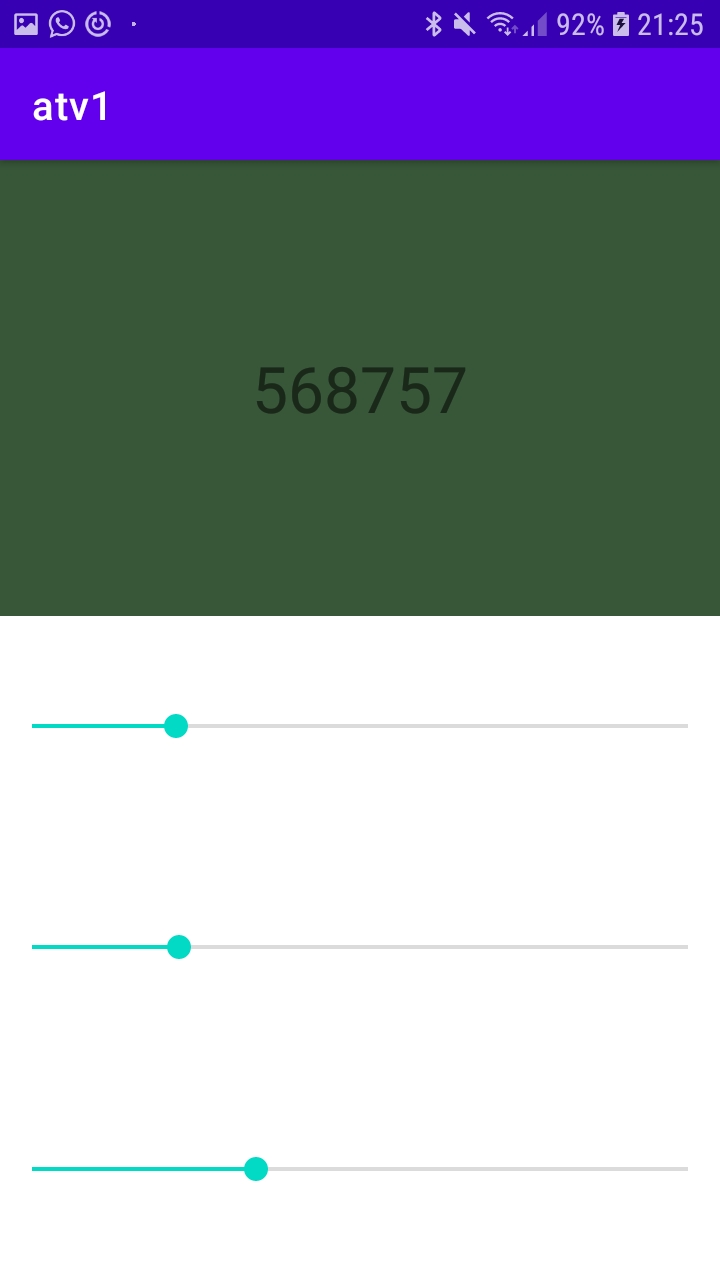Select the Wi-Fi signal icon

click(500, 23)
